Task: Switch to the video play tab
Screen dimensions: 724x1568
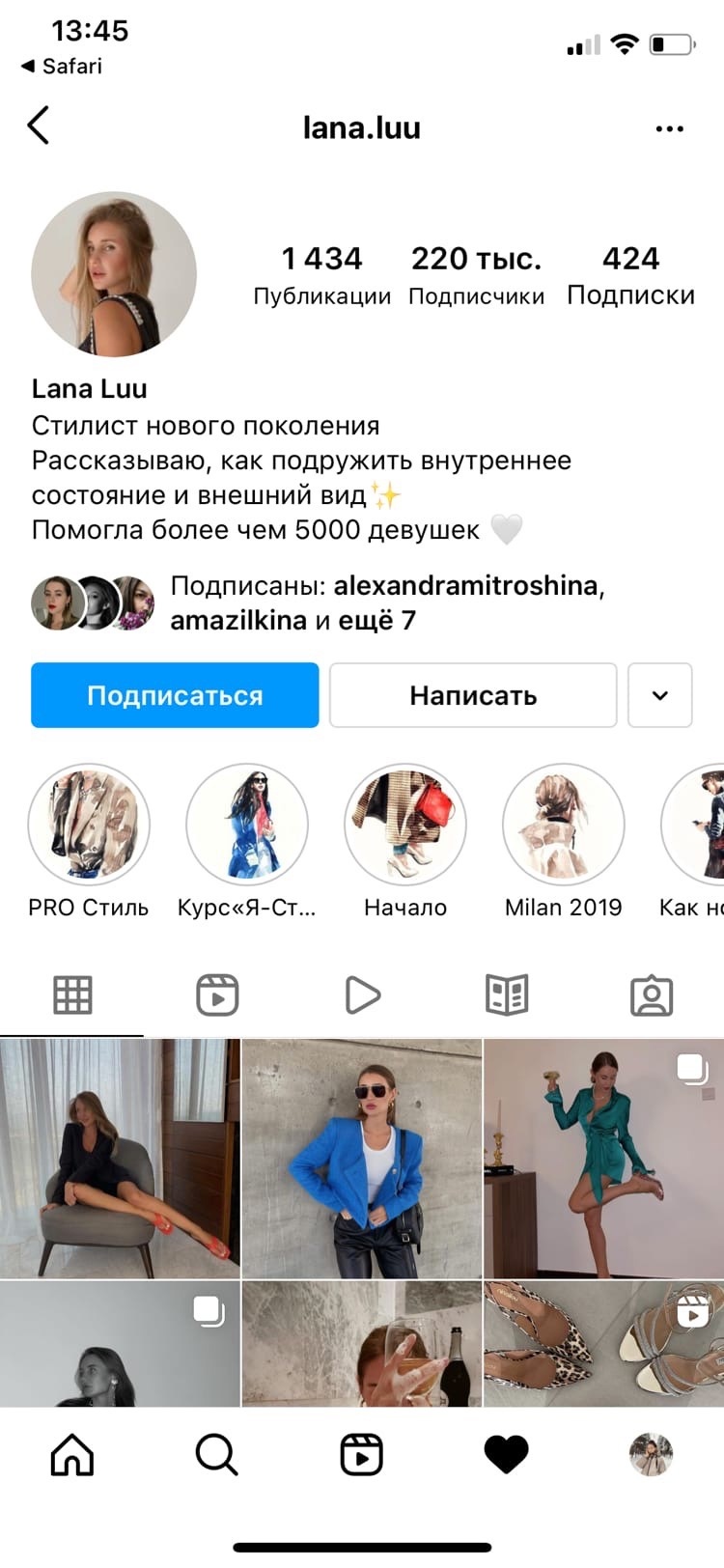Action: [362, 994]
